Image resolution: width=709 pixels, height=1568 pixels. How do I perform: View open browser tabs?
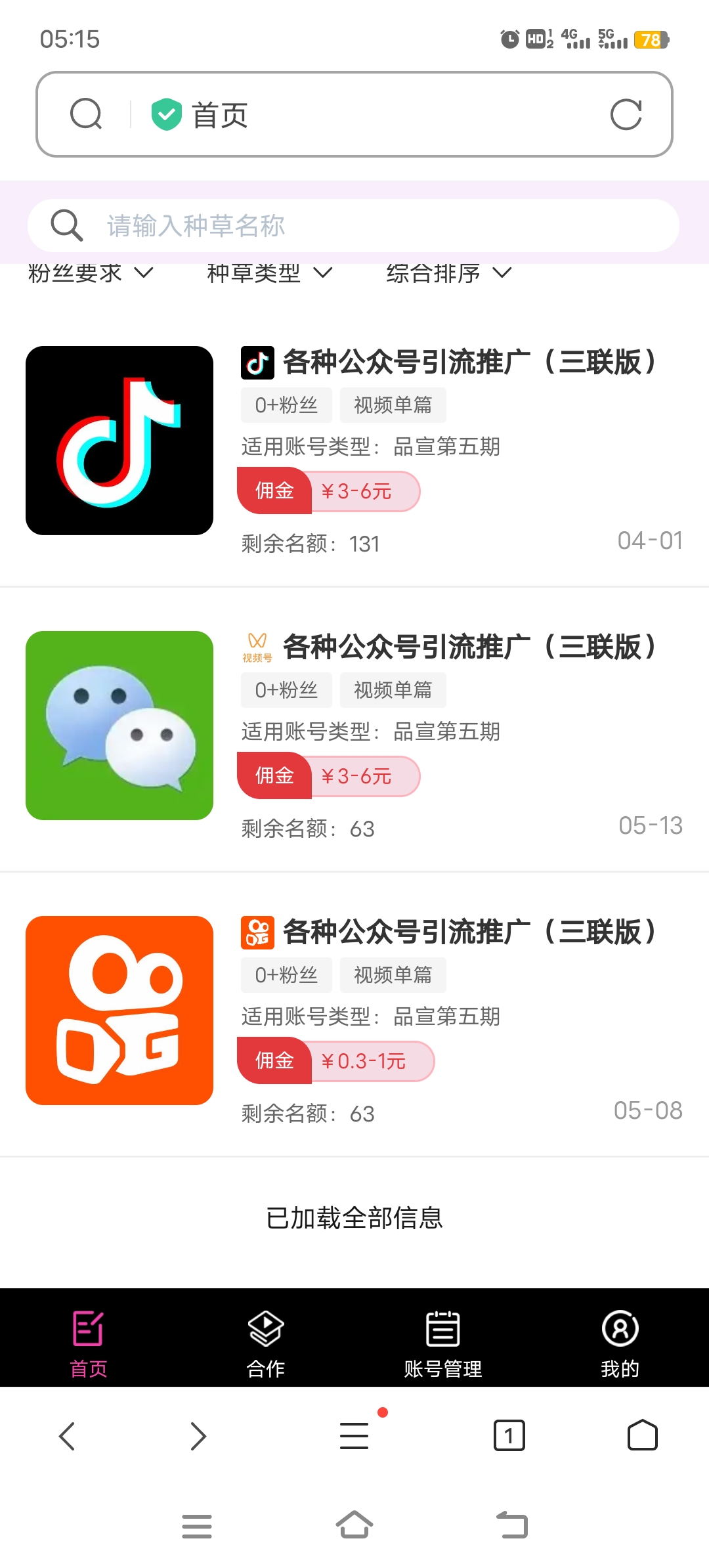[x=509, y=1435]
